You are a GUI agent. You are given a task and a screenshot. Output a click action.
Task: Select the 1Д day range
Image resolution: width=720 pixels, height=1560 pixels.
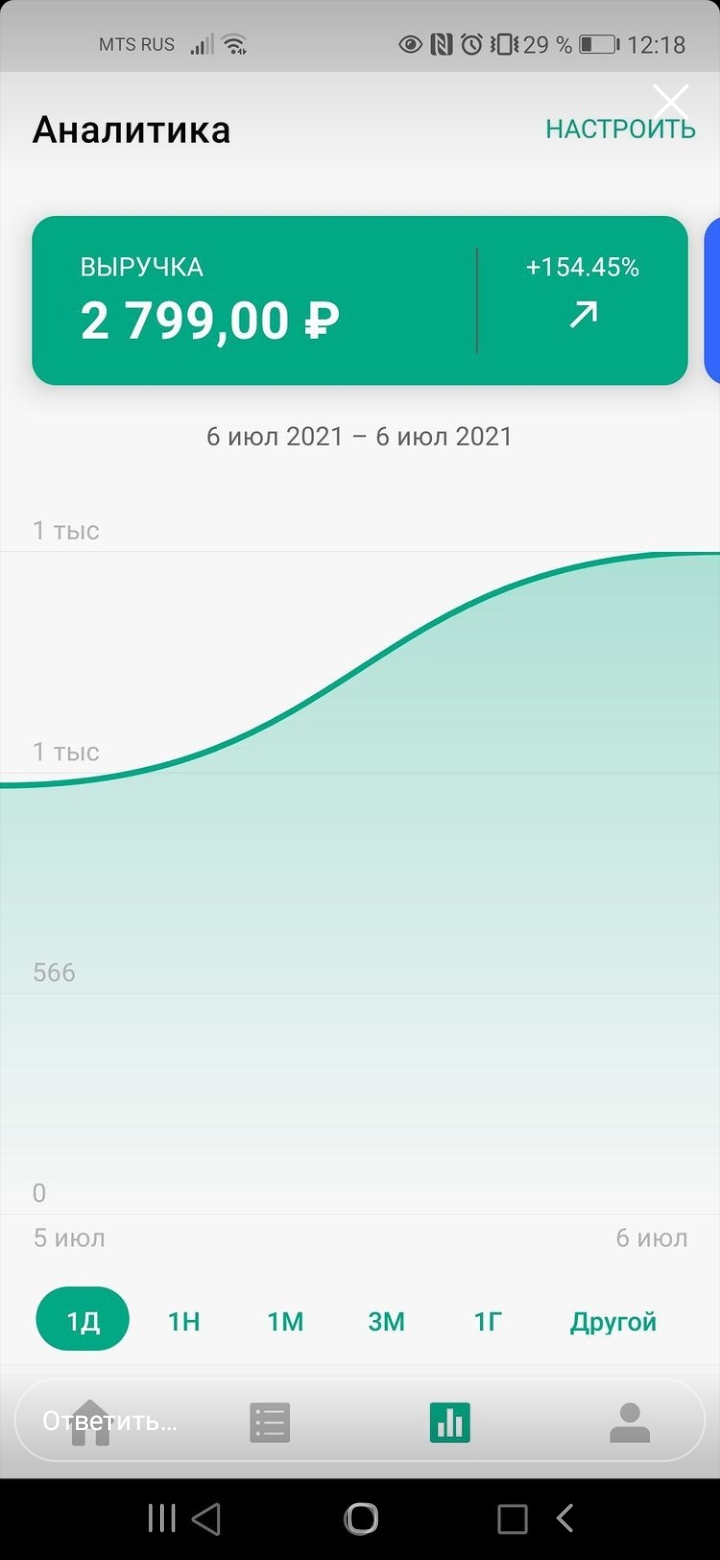(x=83, y=1322)
